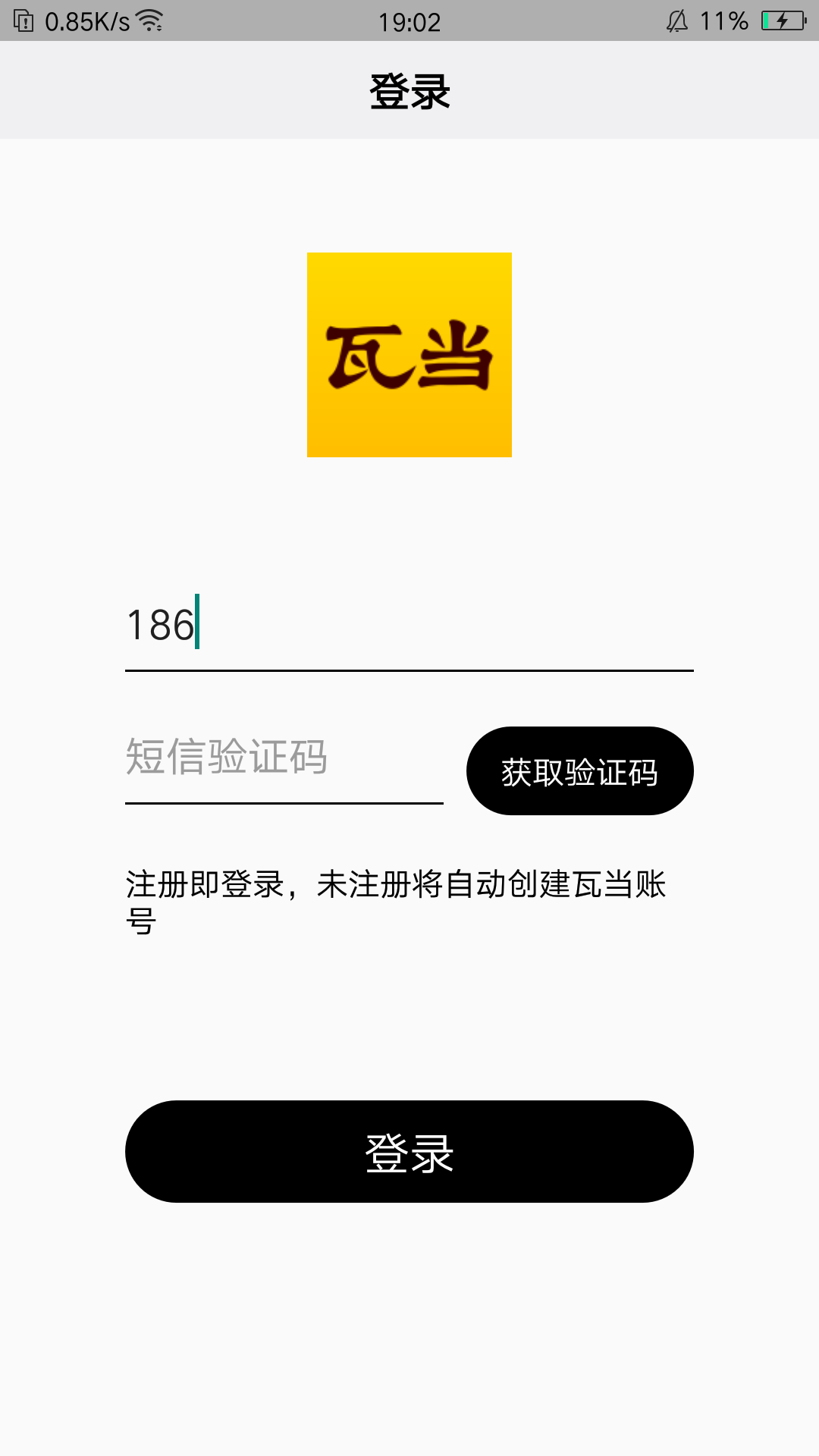Request a code with 获取验证码
The image size is (819, 1456).
click(579, 771)
